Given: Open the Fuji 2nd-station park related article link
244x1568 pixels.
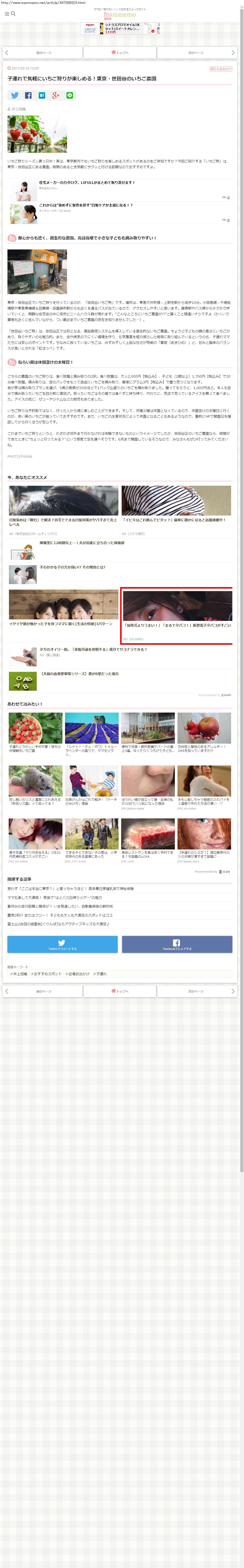Looking at the screenshot, I should 58,924.
